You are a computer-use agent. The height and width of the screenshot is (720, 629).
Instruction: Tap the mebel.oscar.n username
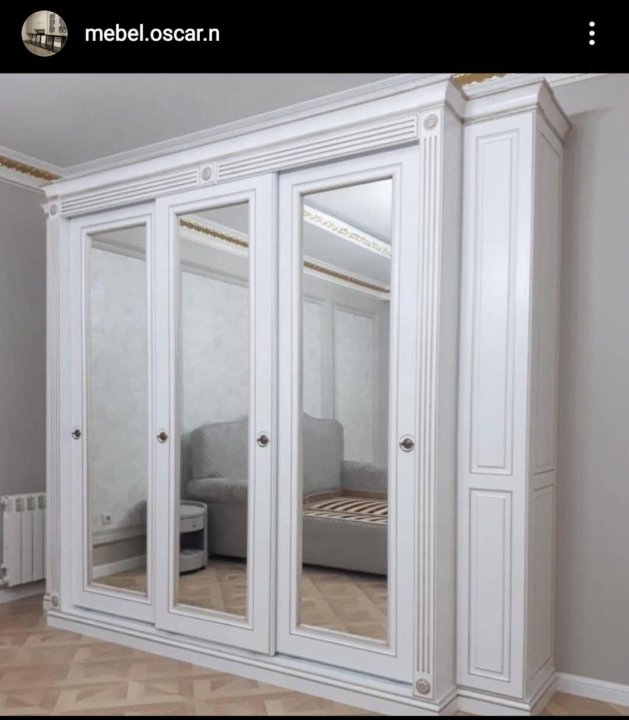(152, 34)
